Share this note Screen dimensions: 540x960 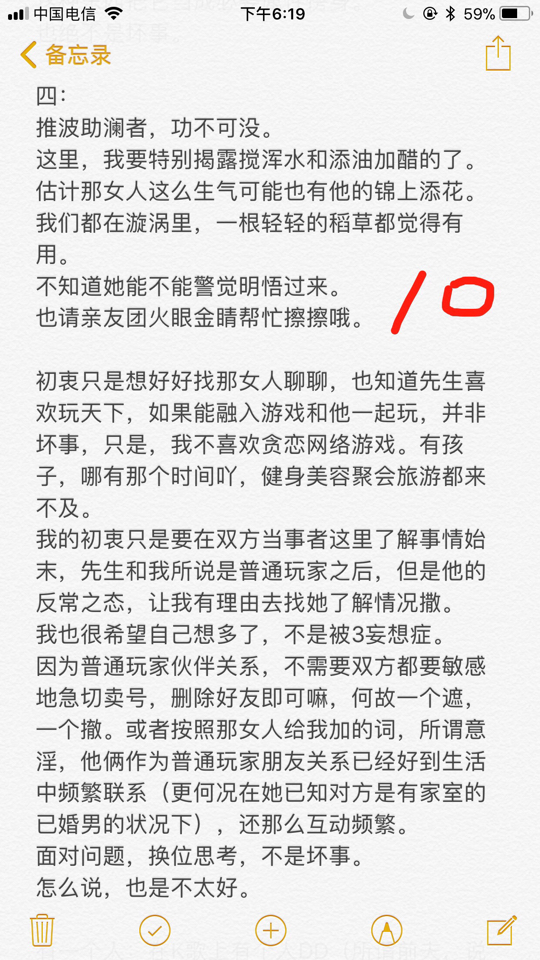[x=498, y=54]
